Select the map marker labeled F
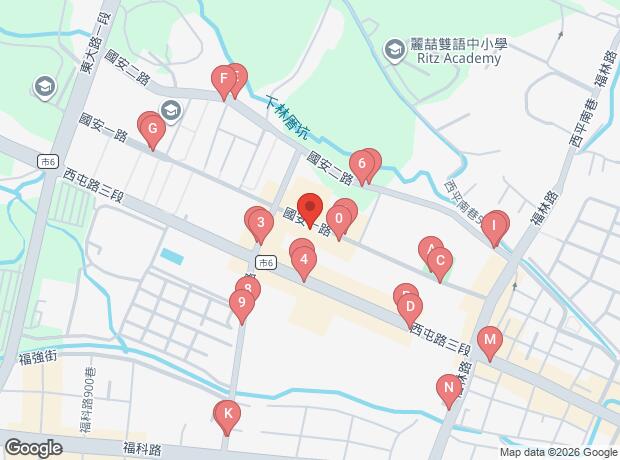The width and height of the screenshot is (620, 460). tap(224, 81)
